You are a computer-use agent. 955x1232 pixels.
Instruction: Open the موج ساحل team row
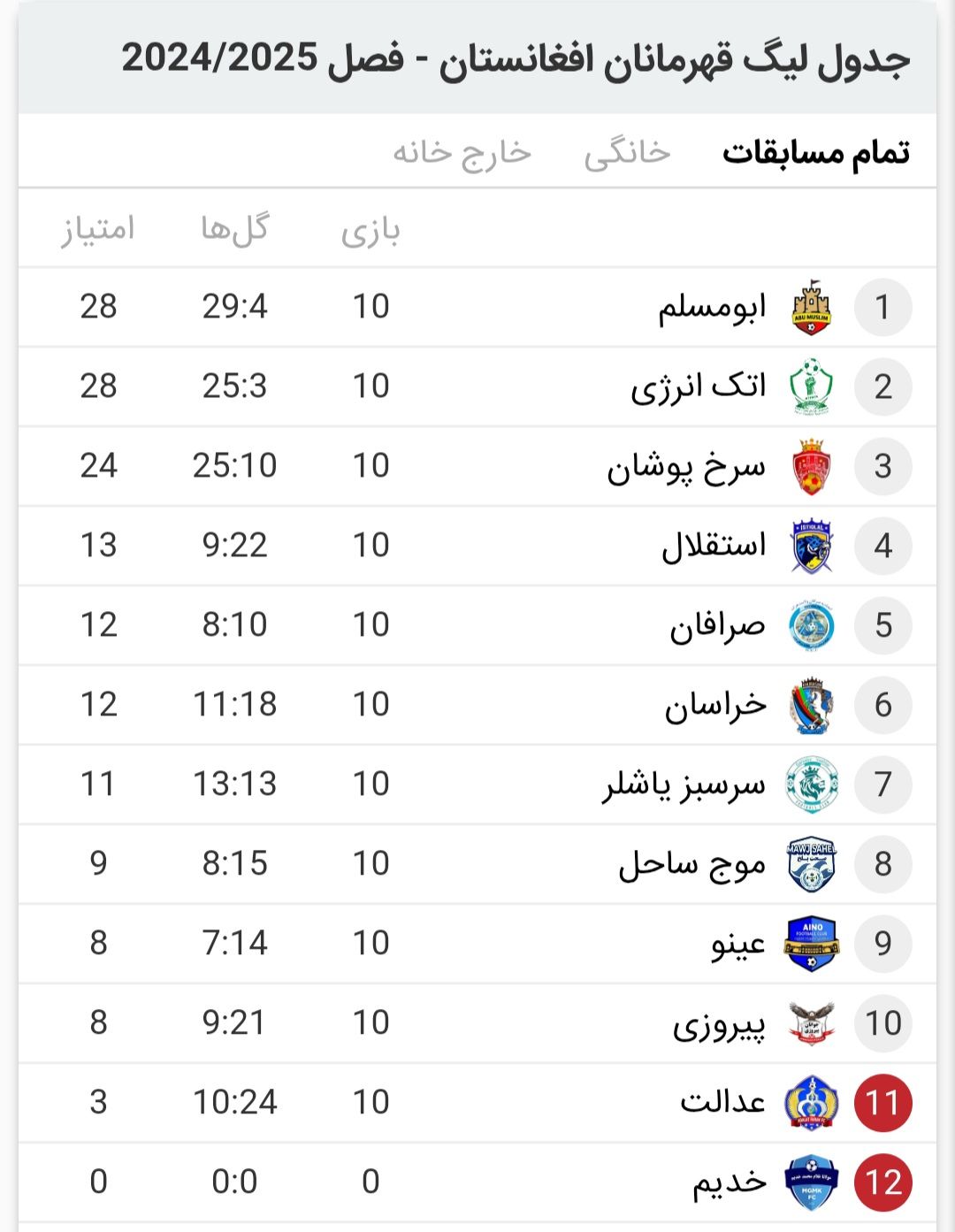(477, 864)
